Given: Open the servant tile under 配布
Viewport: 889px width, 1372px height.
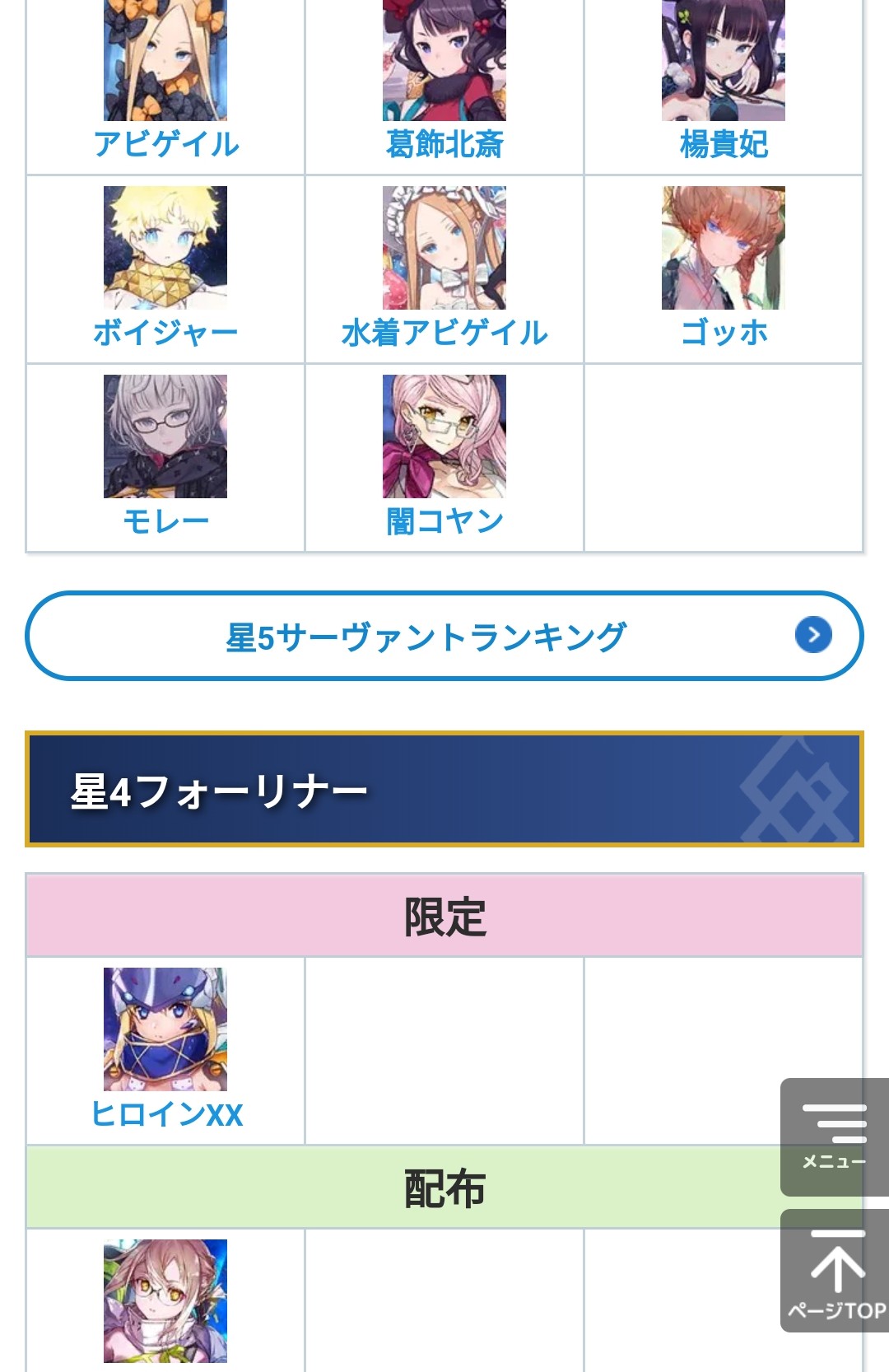Looking at the screenshot, I should 165,1301.
